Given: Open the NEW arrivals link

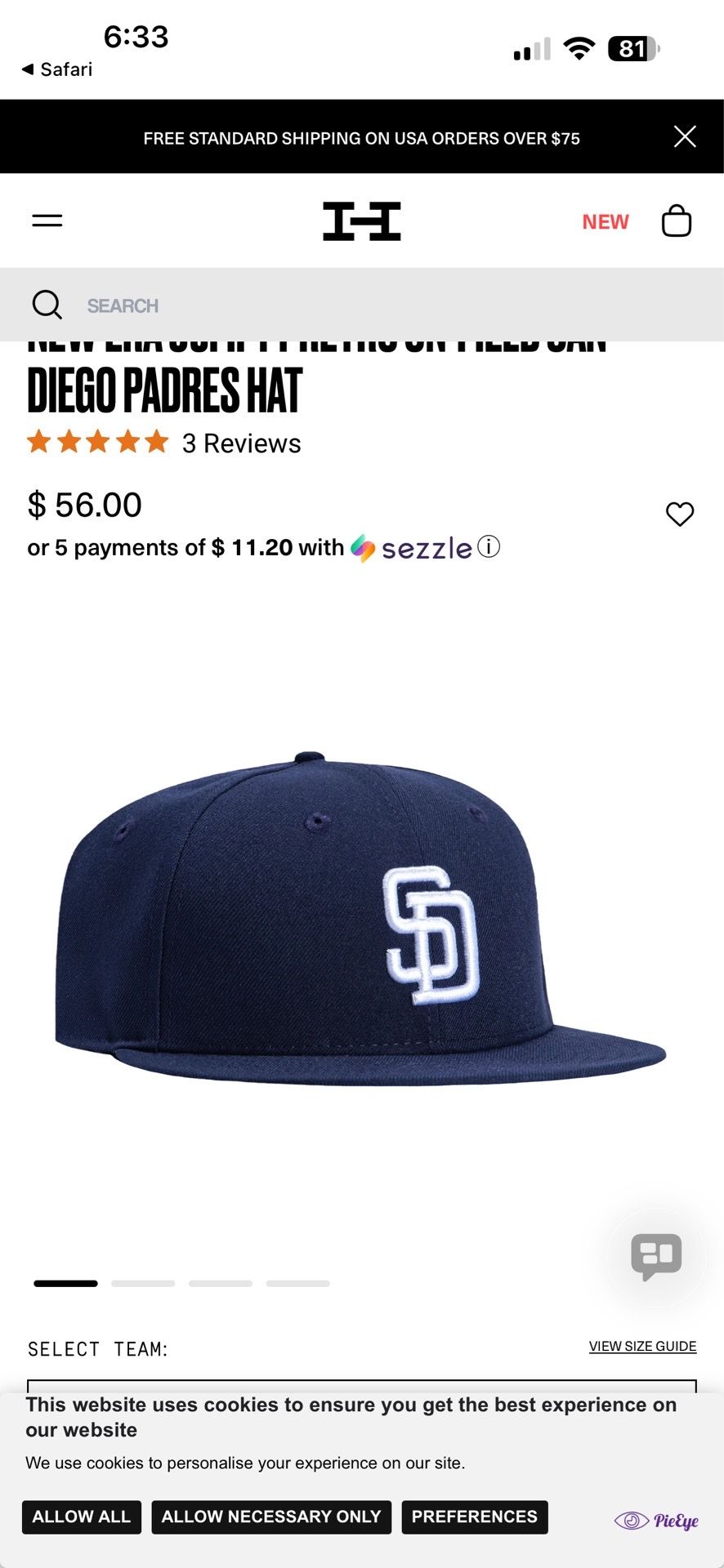Looking at the screenshot, I should (606, 221).
